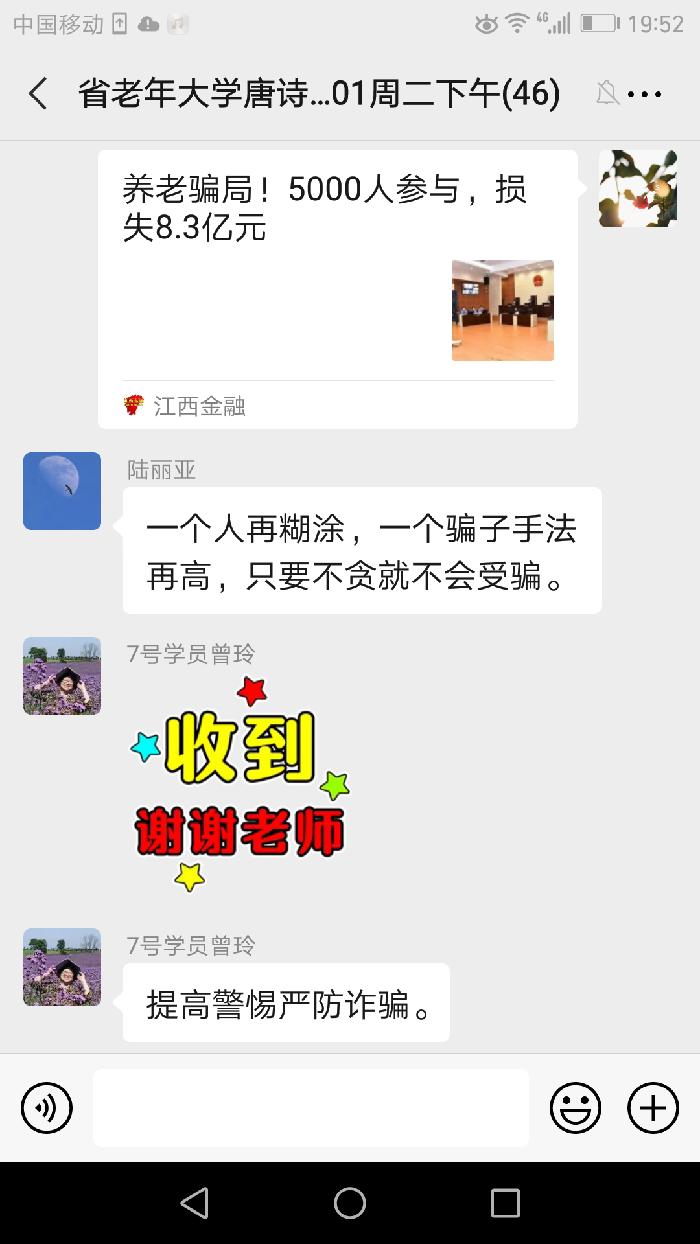This screenshot has width=700, height=1244.
Task: Open 陆丽亚's profile avatar
Action: point(62,491)
